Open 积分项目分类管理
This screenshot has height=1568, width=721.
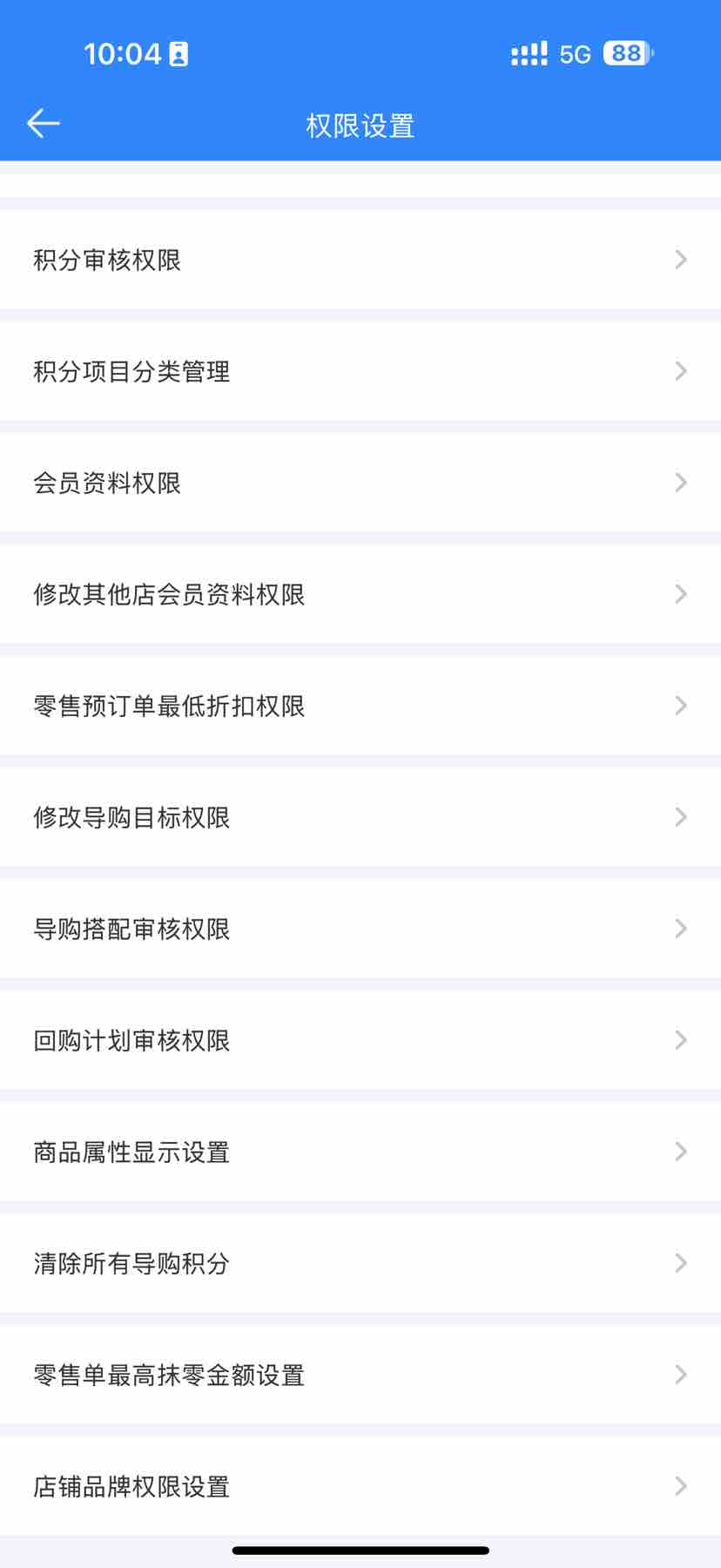click(360, 371)
